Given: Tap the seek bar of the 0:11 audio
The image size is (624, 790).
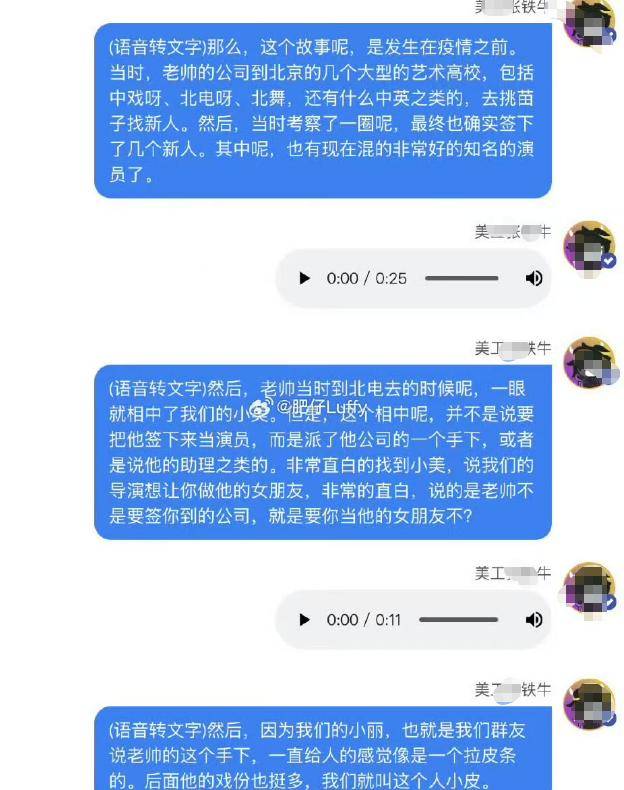Looking at the screenshot, I should pos(458,620).
